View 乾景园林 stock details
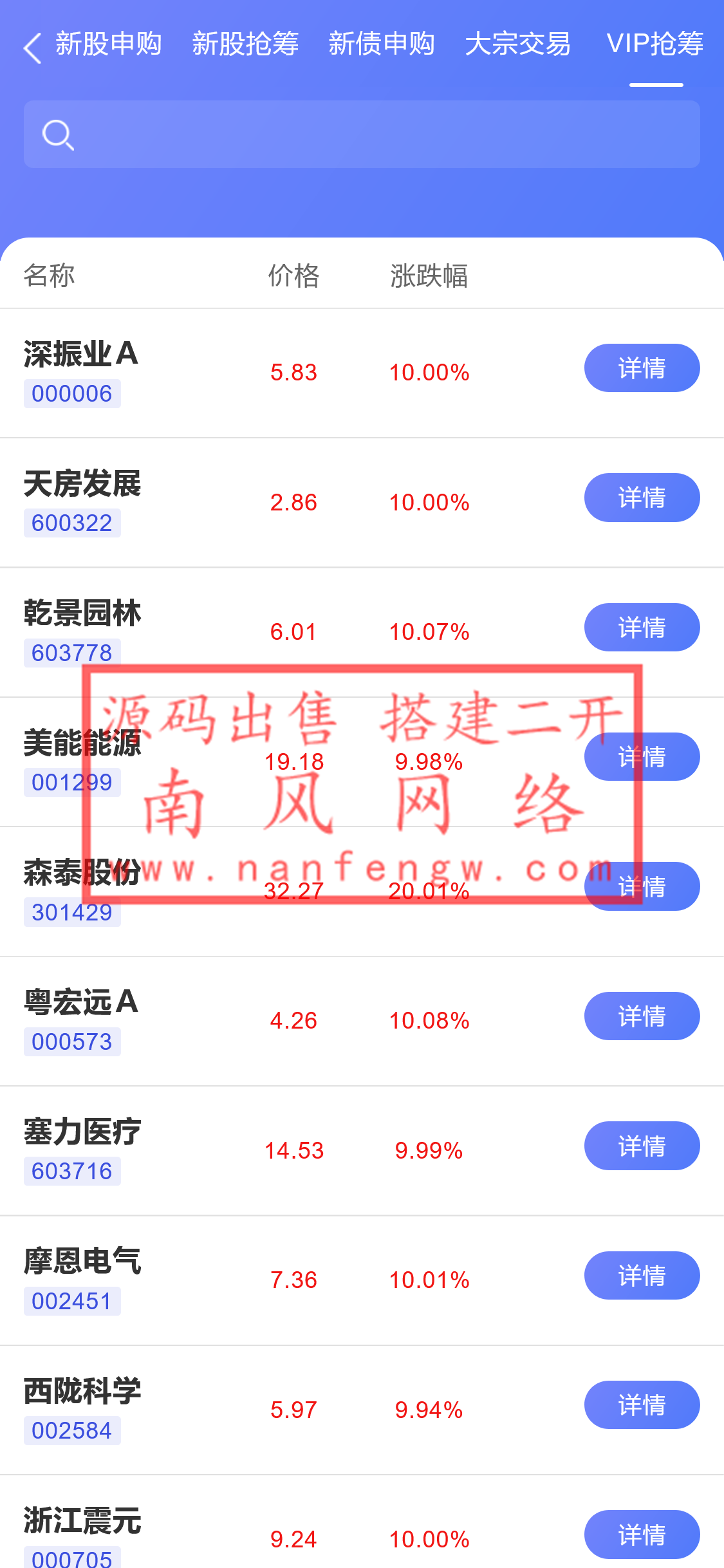The image size is (724, 1568). click(641, 627)
